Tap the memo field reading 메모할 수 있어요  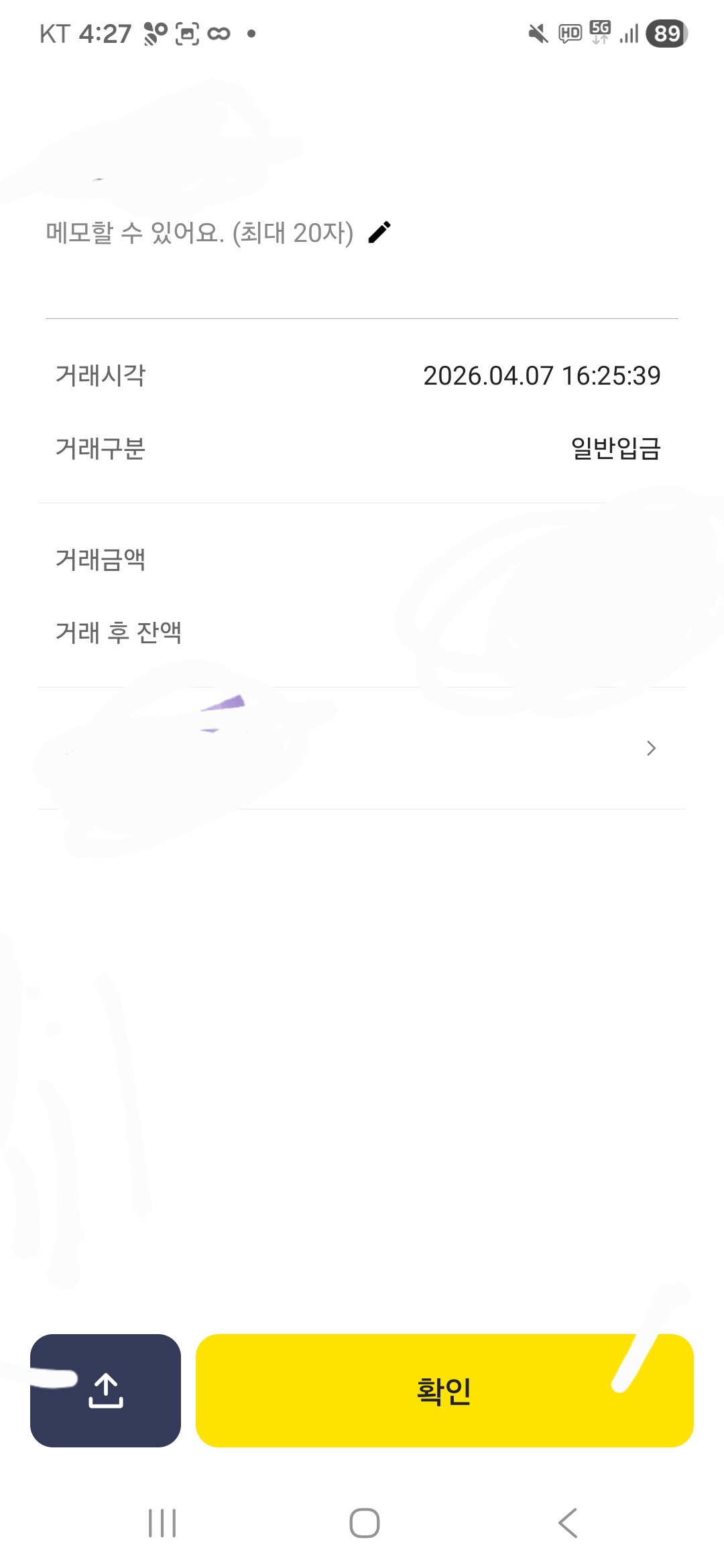point(198,233)
